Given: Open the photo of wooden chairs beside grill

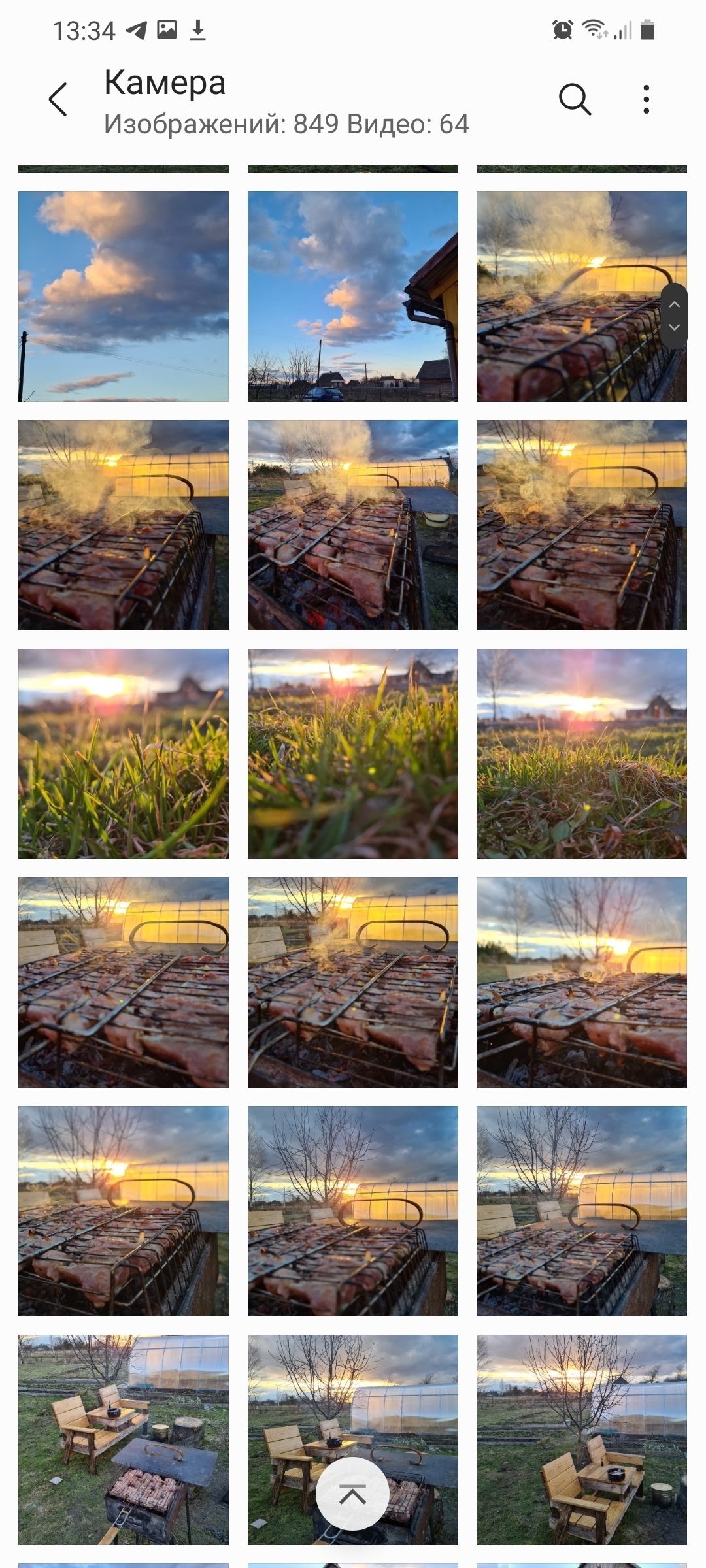Looking at the screenshot, I should [124, 1439].
